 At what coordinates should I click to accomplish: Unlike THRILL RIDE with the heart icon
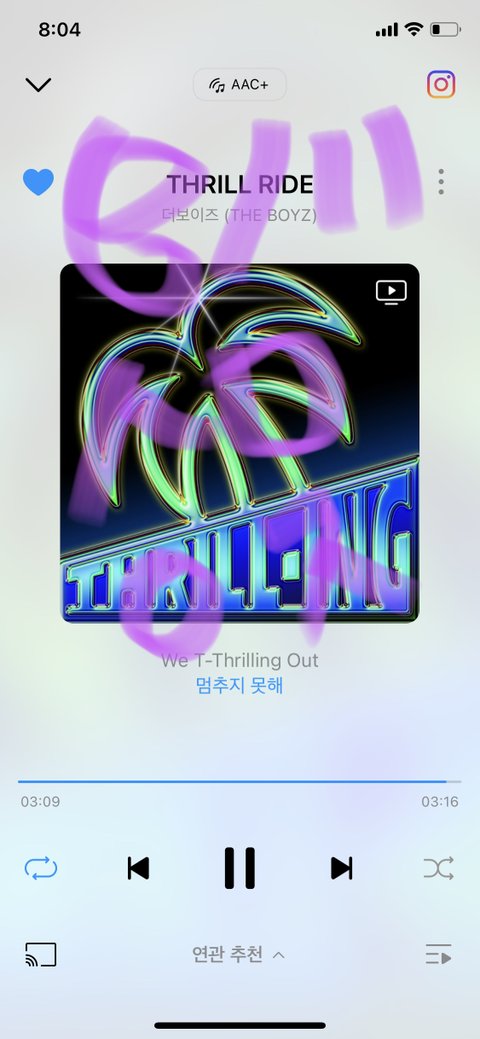coord(38,182)
